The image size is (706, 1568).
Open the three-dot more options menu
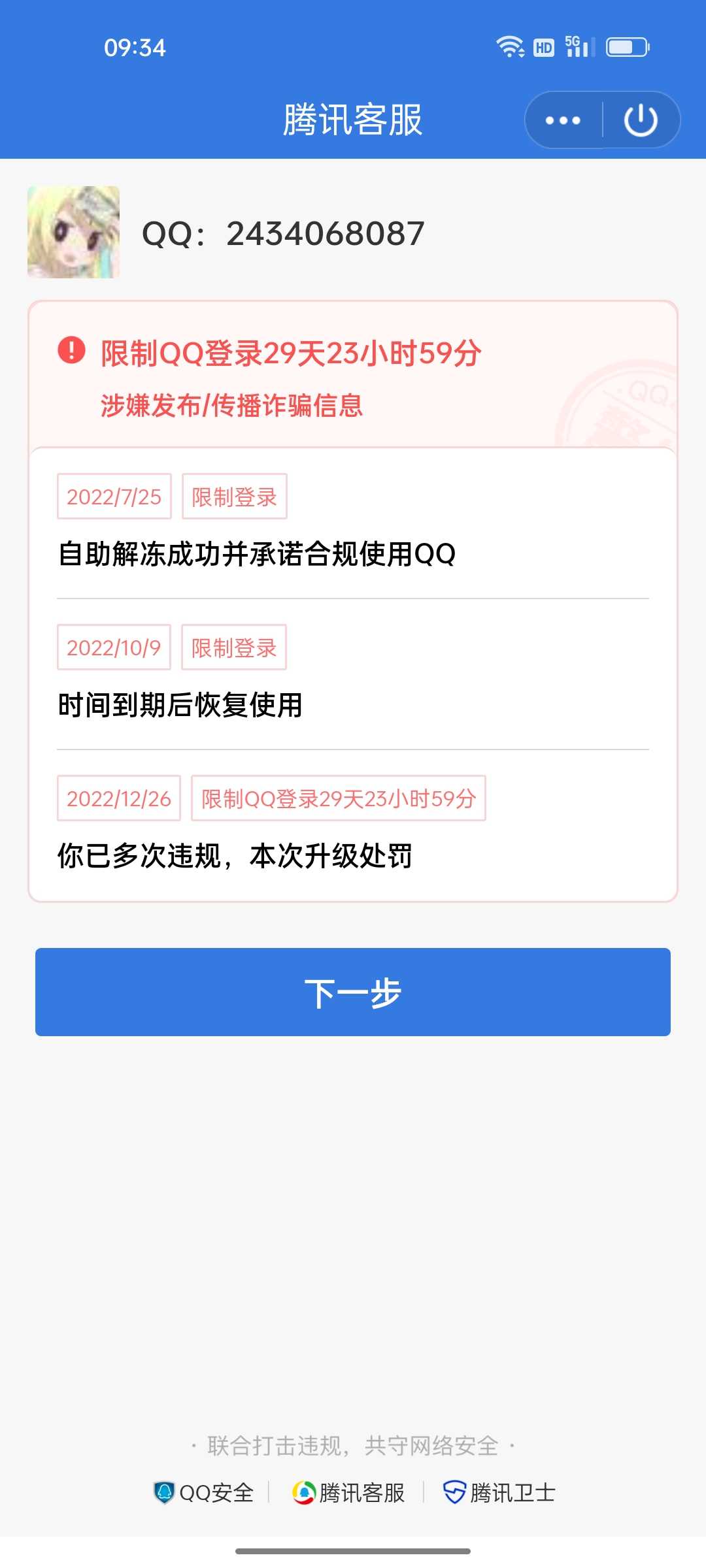click(x=563, y=120)
